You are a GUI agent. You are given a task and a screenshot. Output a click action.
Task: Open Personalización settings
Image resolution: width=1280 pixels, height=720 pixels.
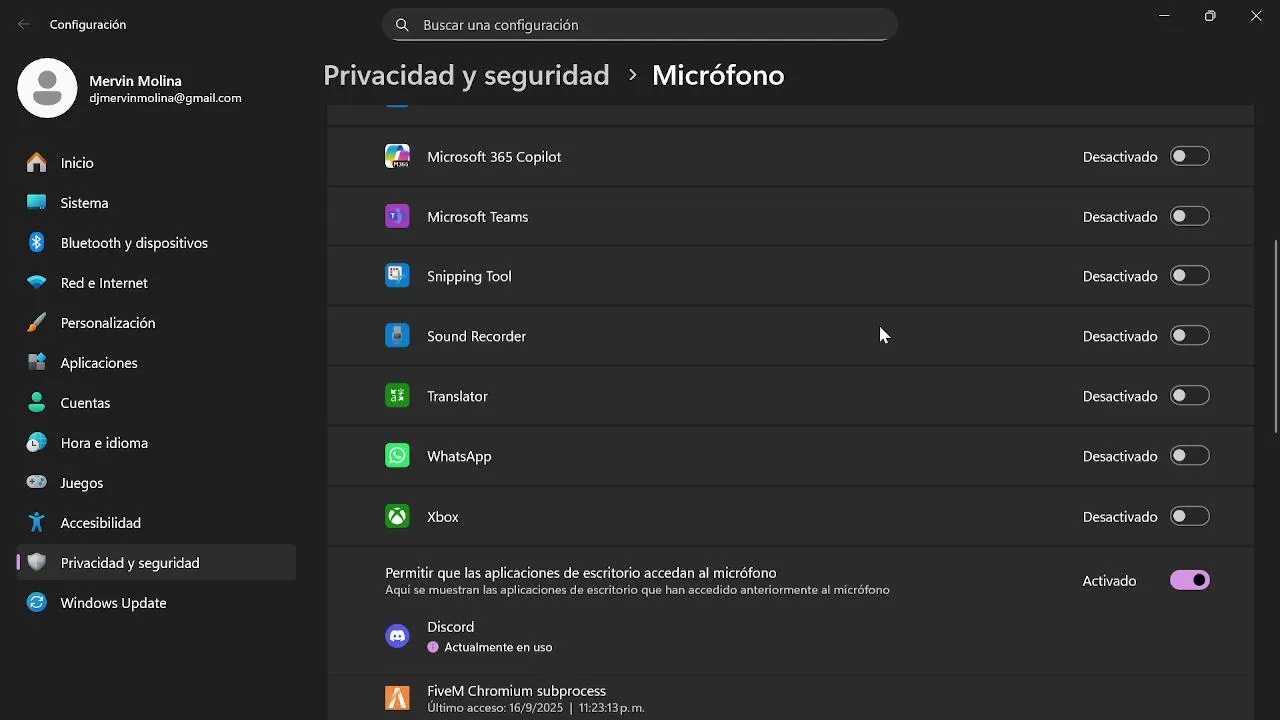108,323
